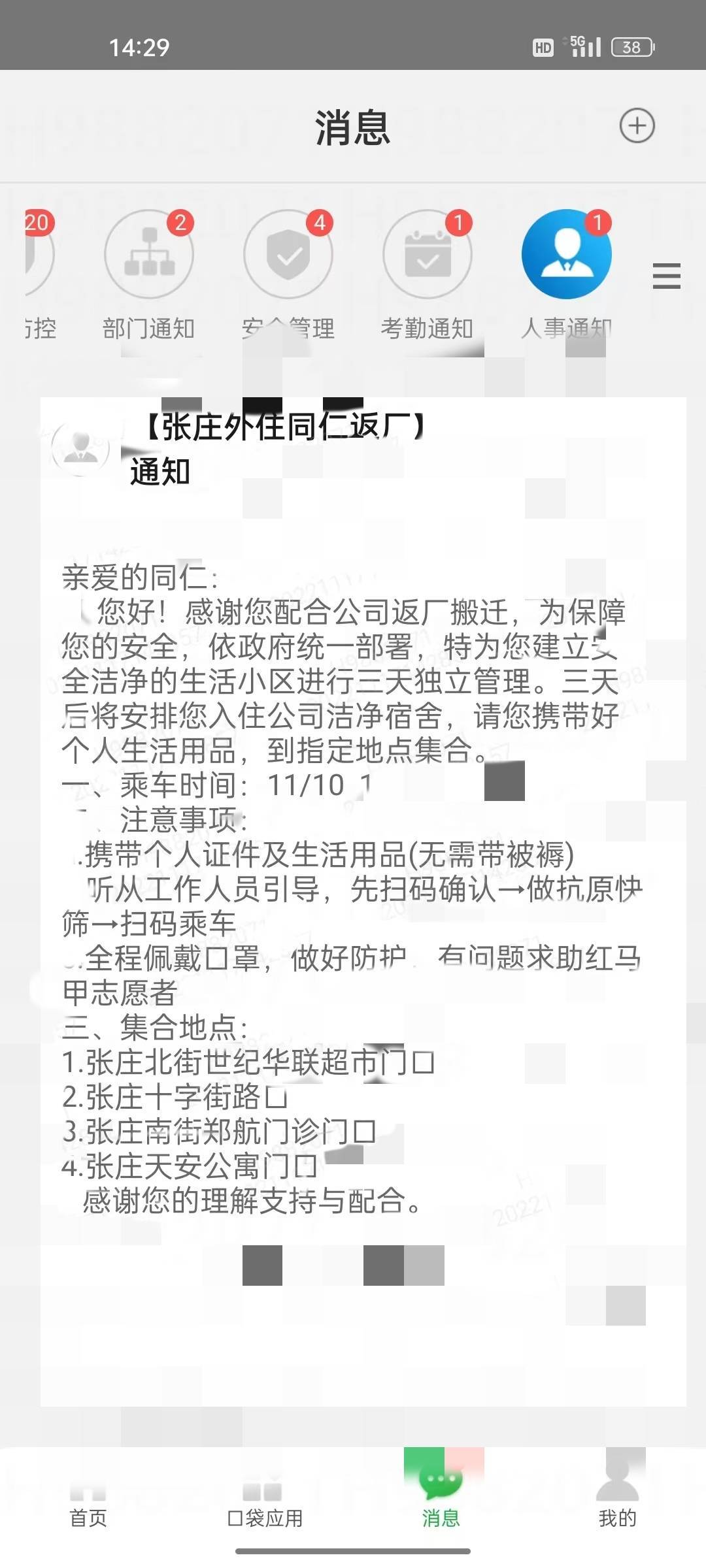Switch to 口袋应用 tab
The height and width of the screenshot is (1568, 706).
coord(265,1504)
